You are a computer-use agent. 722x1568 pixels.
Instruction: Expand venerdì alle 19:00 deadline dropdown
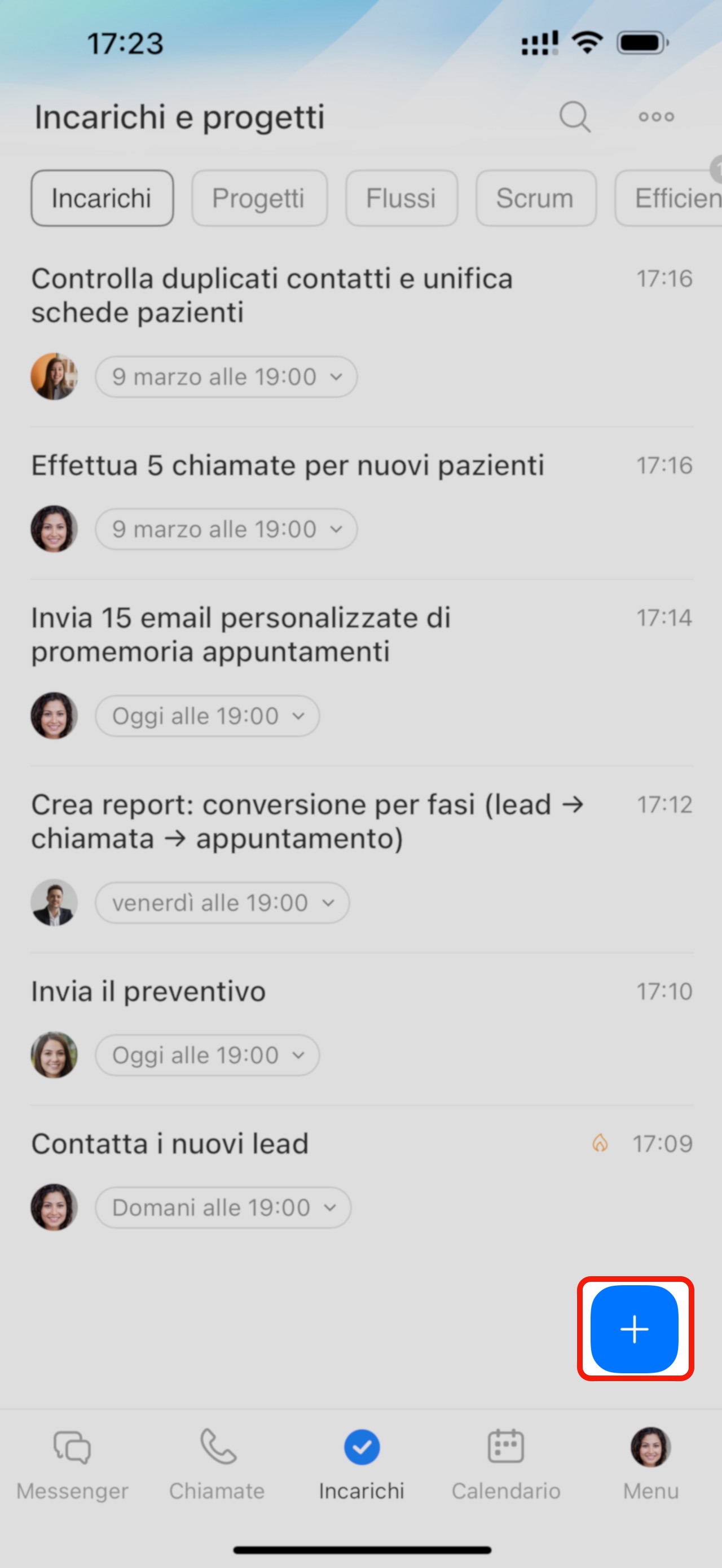click(x=222, y=903)
